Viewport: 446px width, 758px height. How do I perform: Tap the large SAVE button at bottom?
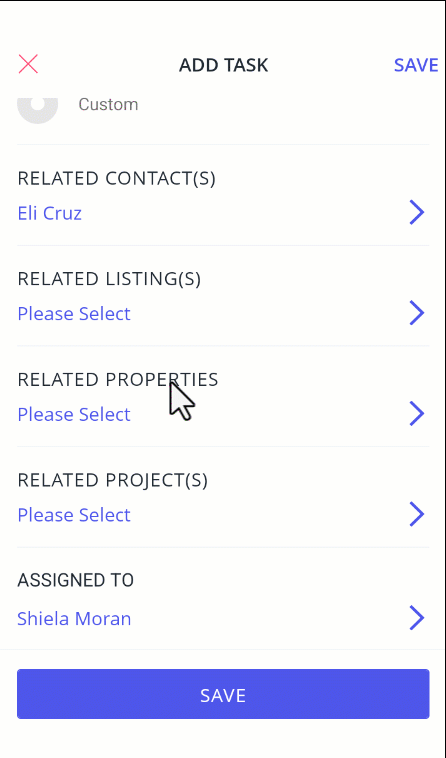(223, 694)
